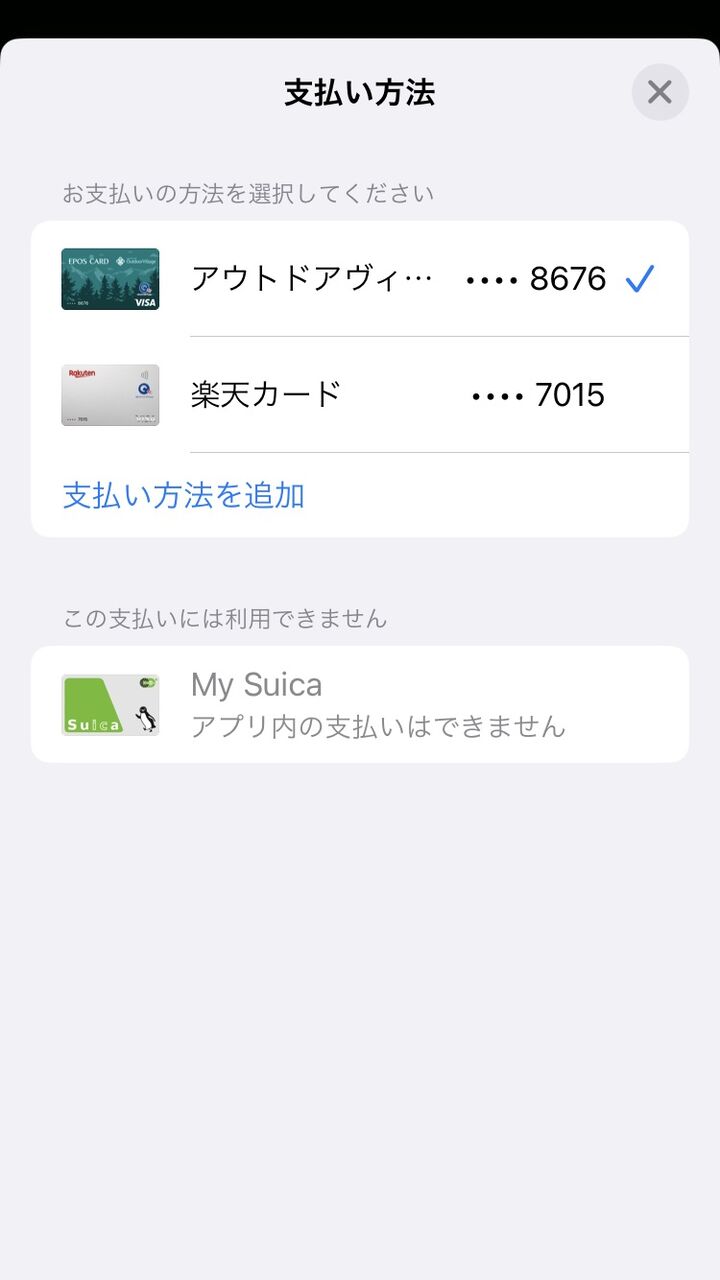
Task: Close the 支払い方法 sheet
Action: [x=659, y=93]
